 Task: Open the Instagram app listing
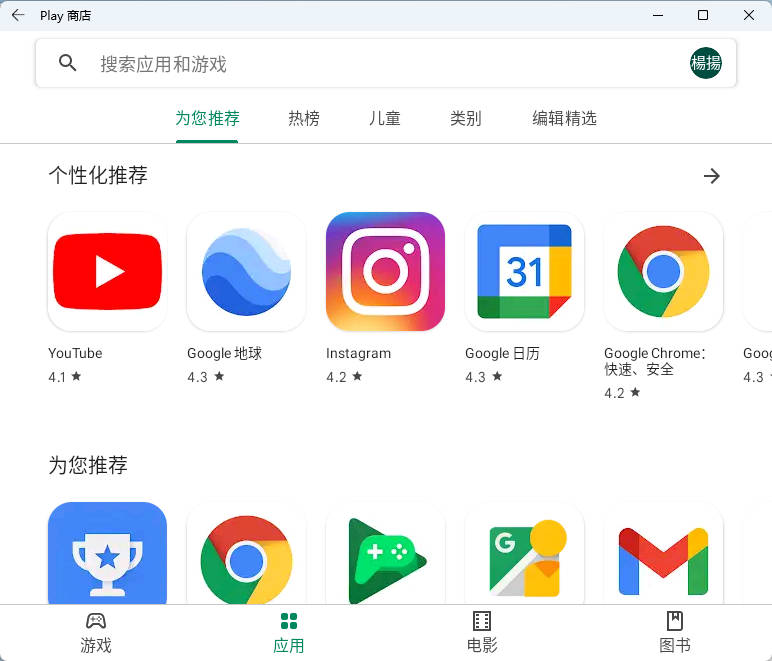(385, 271)
